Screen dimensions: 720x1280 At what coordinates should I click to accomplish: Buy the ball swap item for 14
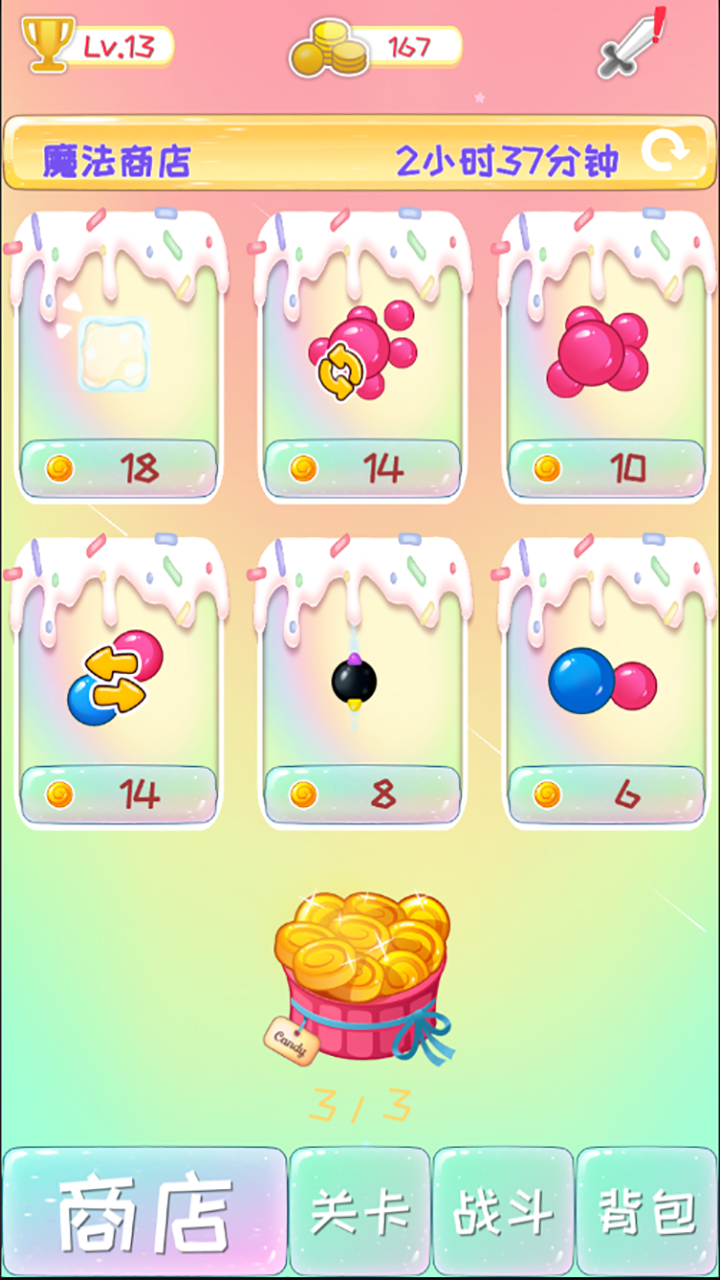118,794
